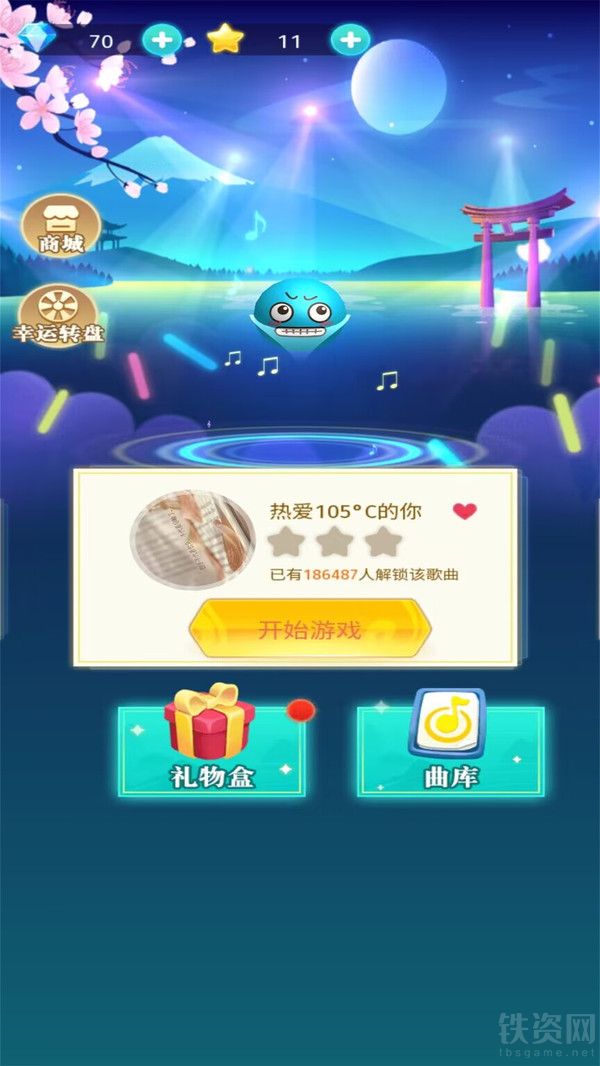
Task: Favorite the song 热爱105°C的你 with the heart
Action: 465,511
